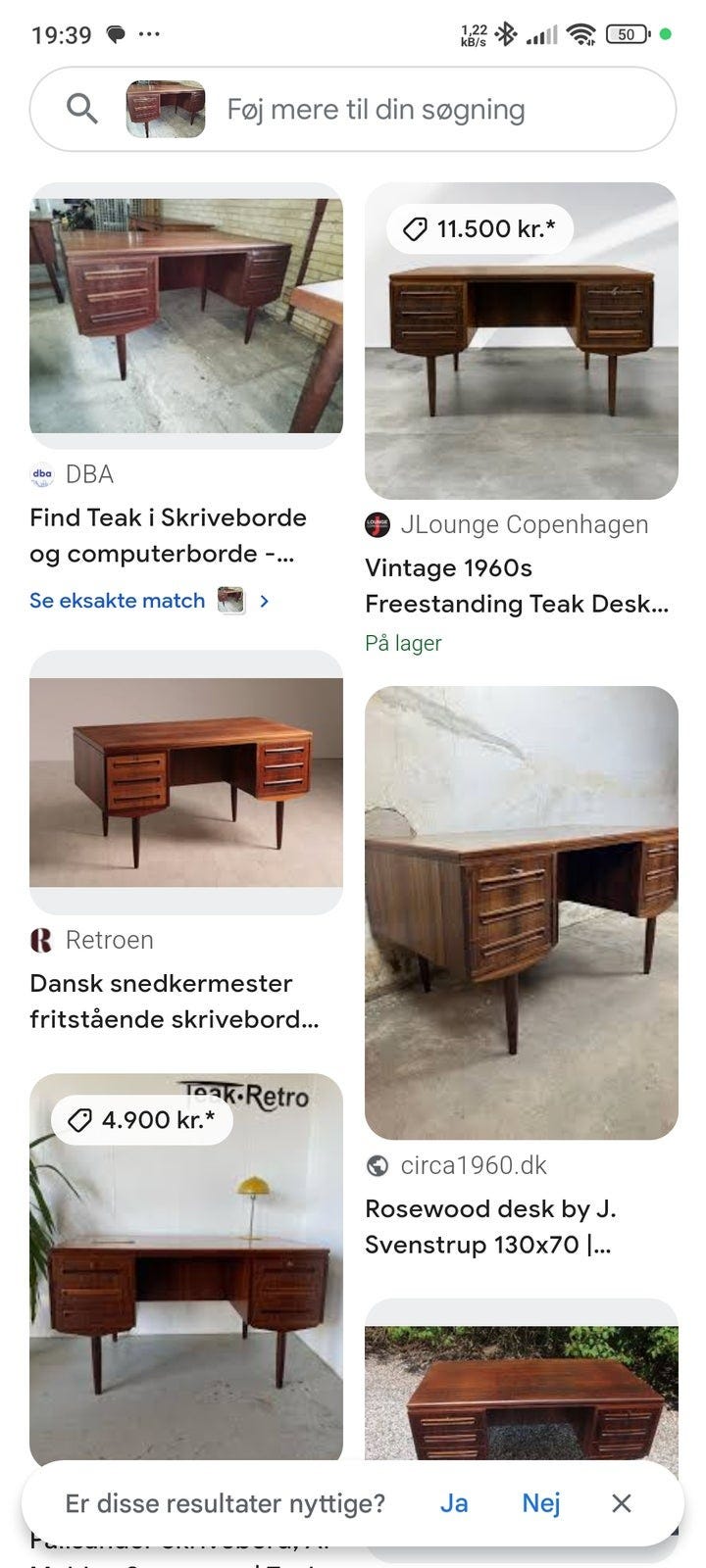
Task: Select the Nej feedback option
Action: (540, 1502)
